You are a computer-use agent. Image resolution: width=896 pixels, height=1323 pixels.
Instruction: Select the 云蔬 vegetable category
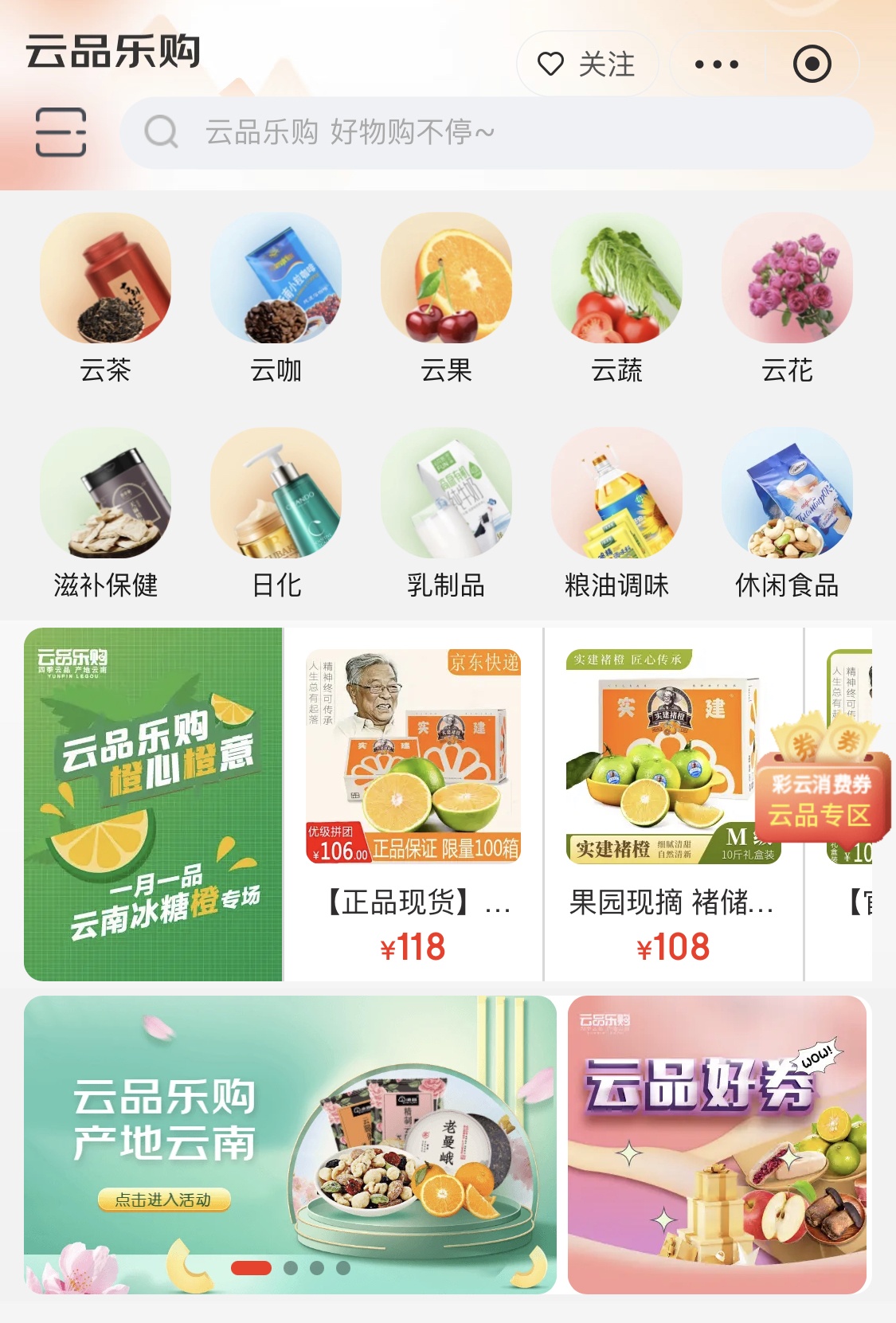click(616, 299)
